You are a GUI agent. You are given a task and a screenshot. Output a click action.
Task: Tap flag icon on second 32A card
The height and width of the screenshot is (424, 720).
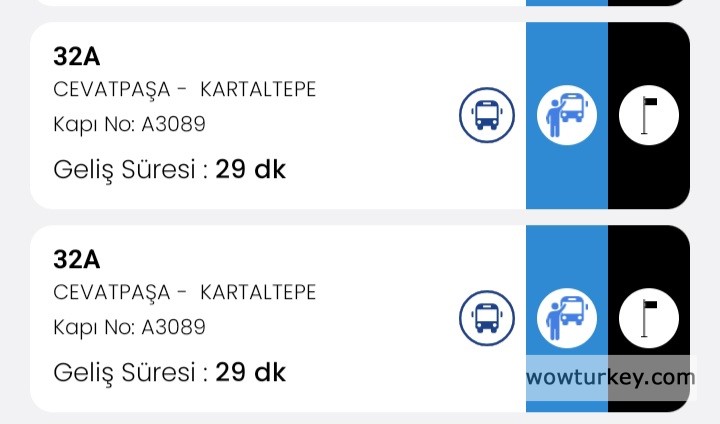click(649, 318)
